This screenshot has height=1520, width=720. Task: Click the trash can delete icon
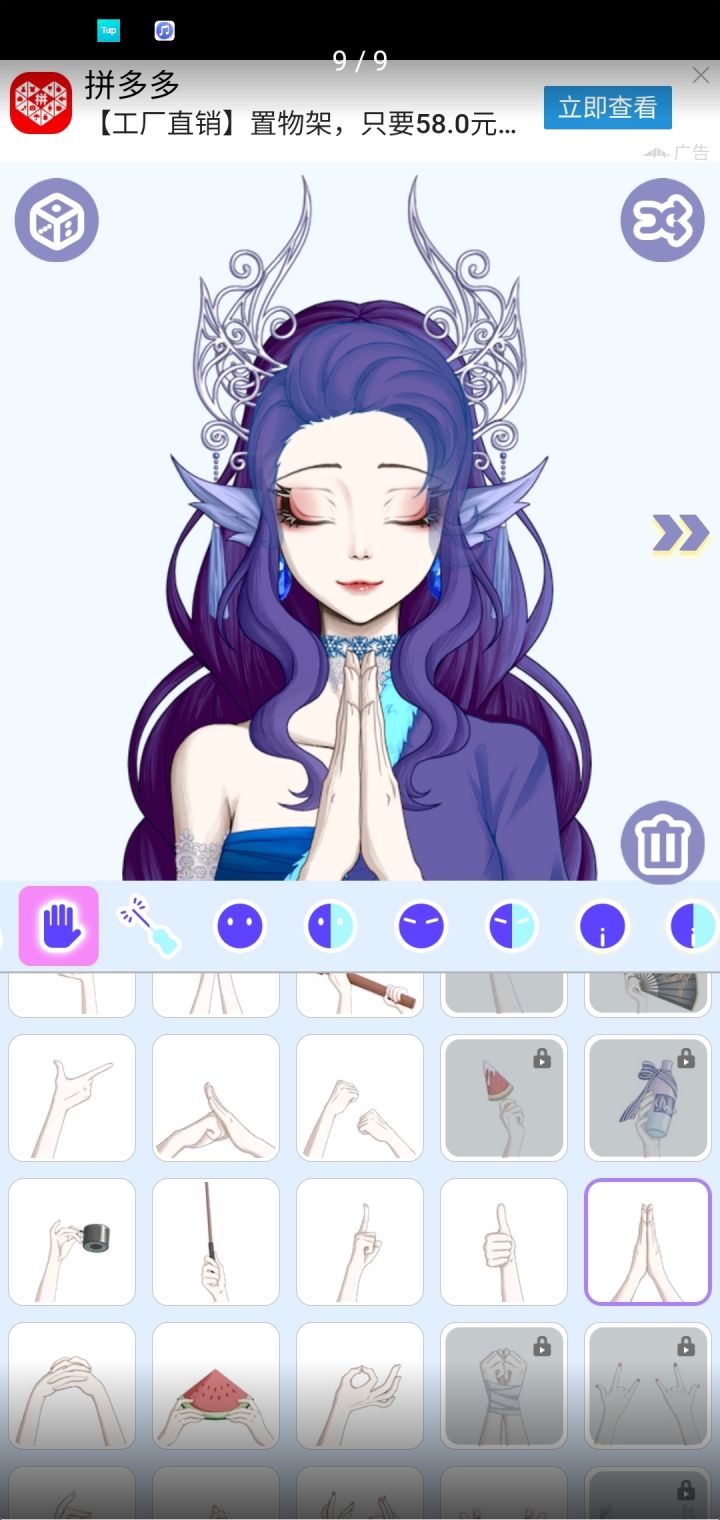point(662,843)
